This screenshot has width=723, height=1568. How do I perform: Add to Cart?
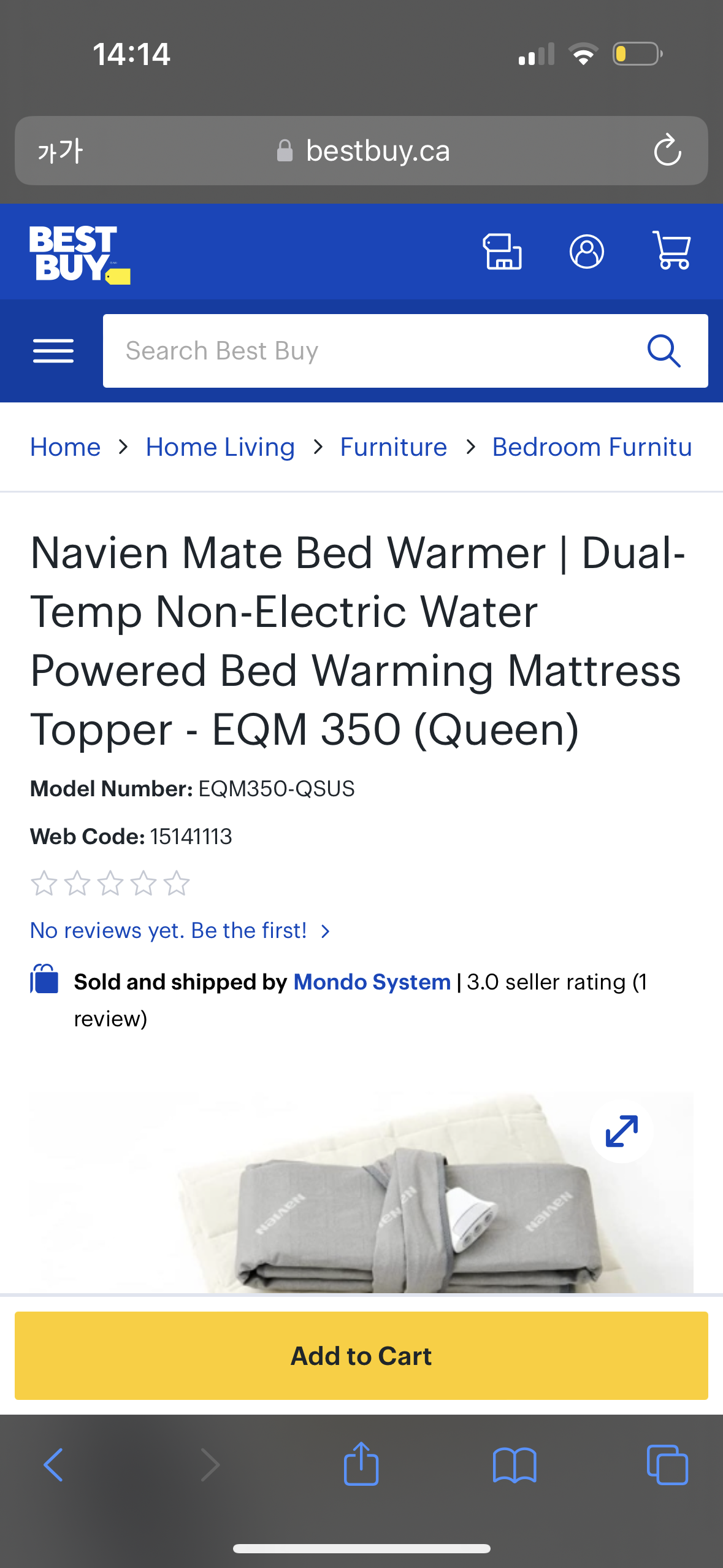361,1356
